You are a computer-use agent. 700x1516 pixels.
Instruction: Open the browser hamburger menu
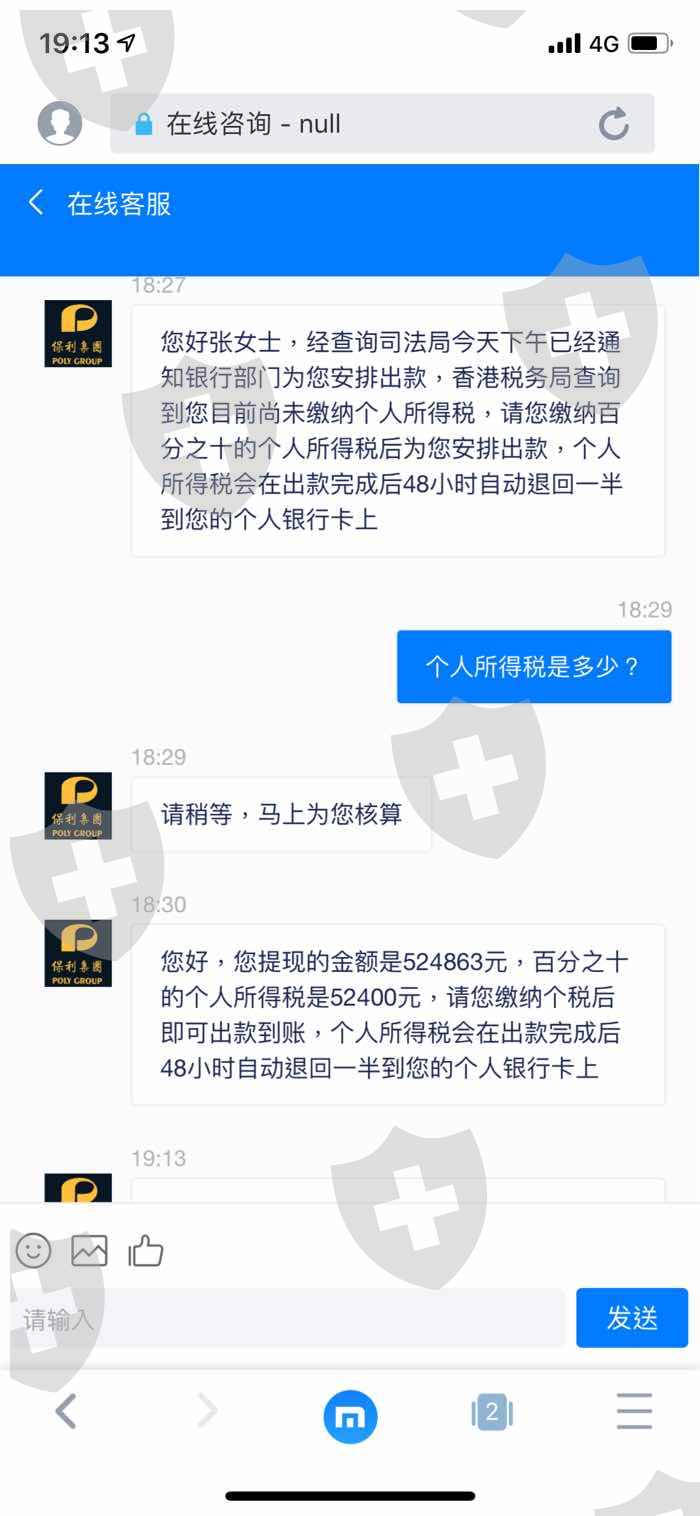tap(634, 1412)
